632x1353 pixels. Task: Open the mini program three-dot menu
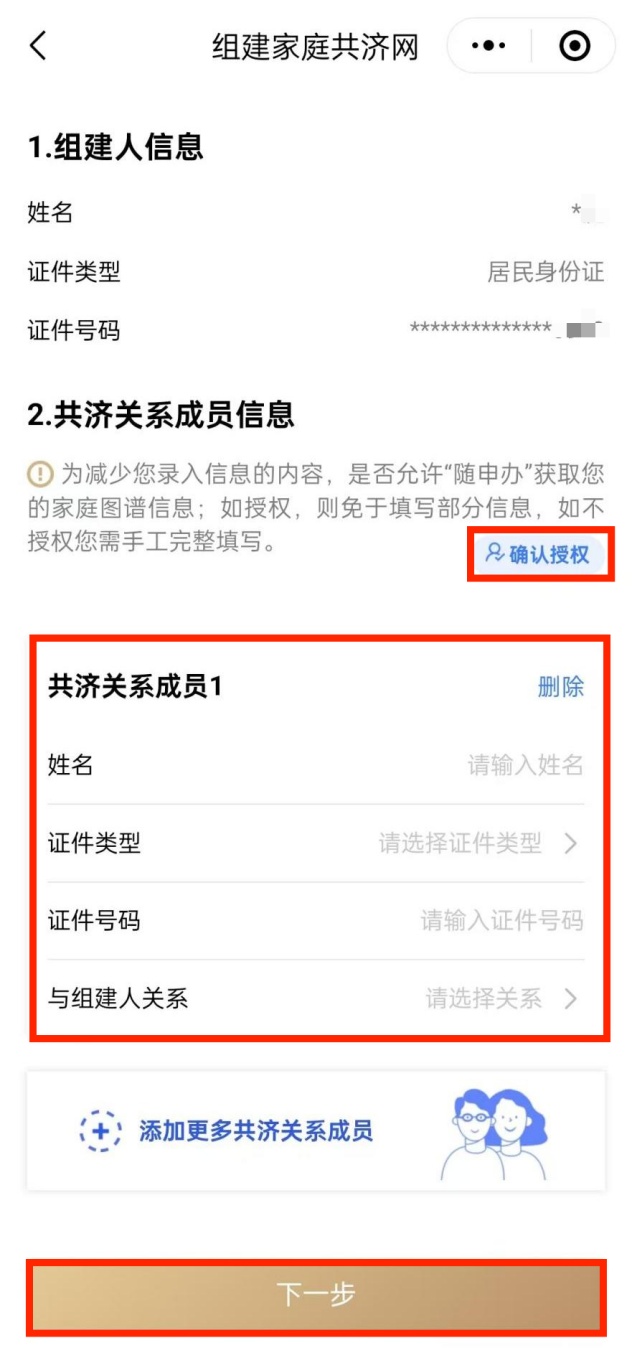tap(489, 46)
